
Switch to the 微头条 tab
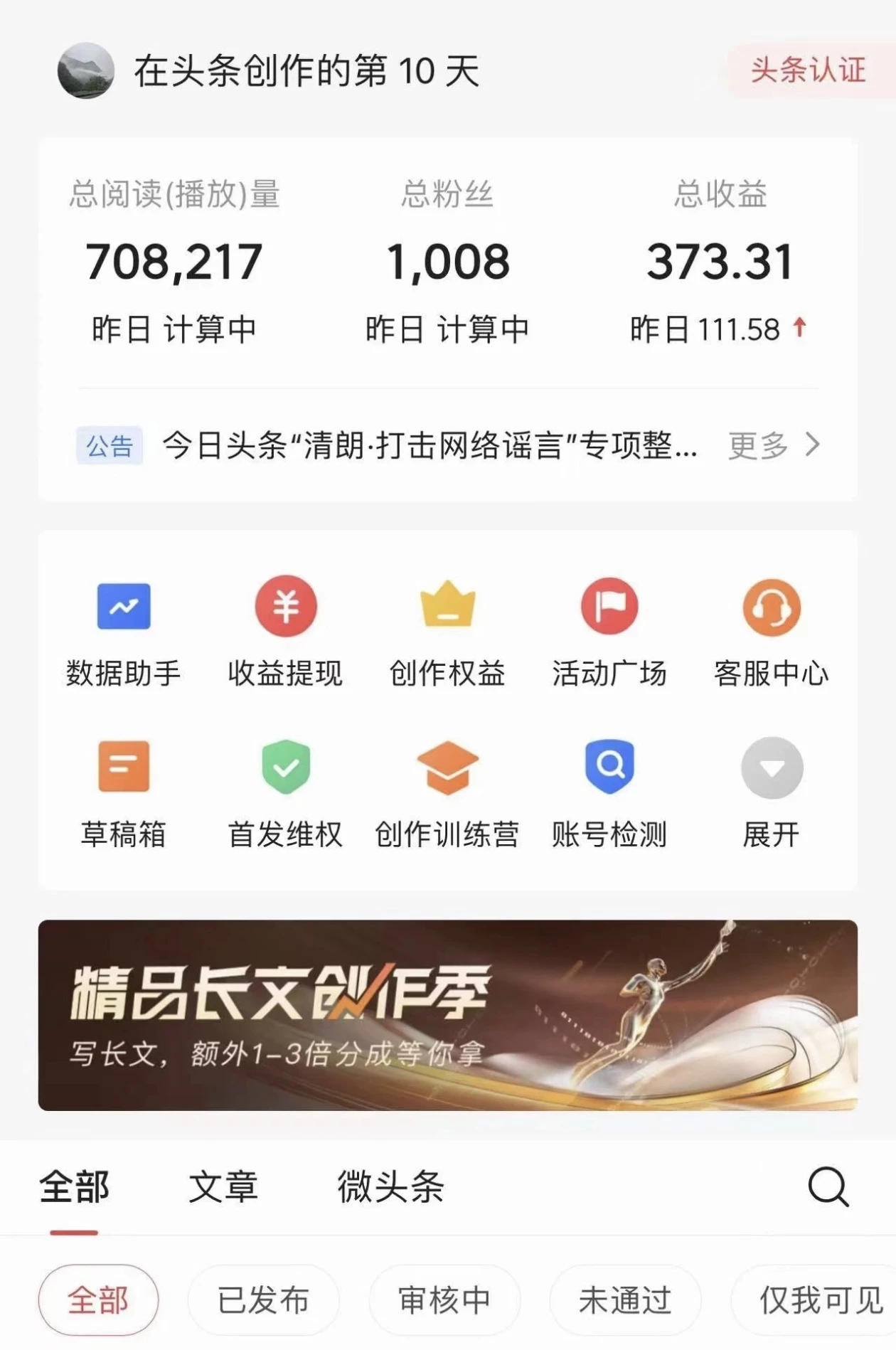390,1186
